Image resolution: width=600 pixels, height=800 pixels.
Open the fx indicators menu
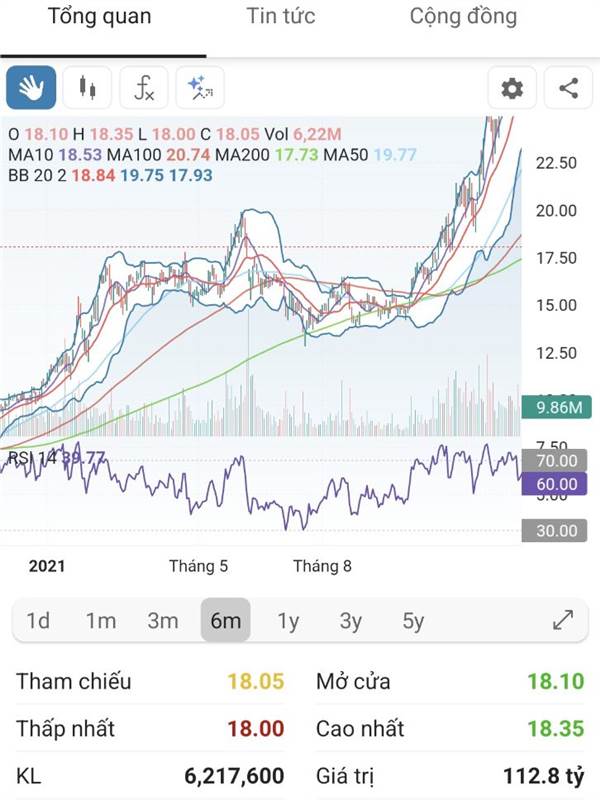tap(144, 88)
